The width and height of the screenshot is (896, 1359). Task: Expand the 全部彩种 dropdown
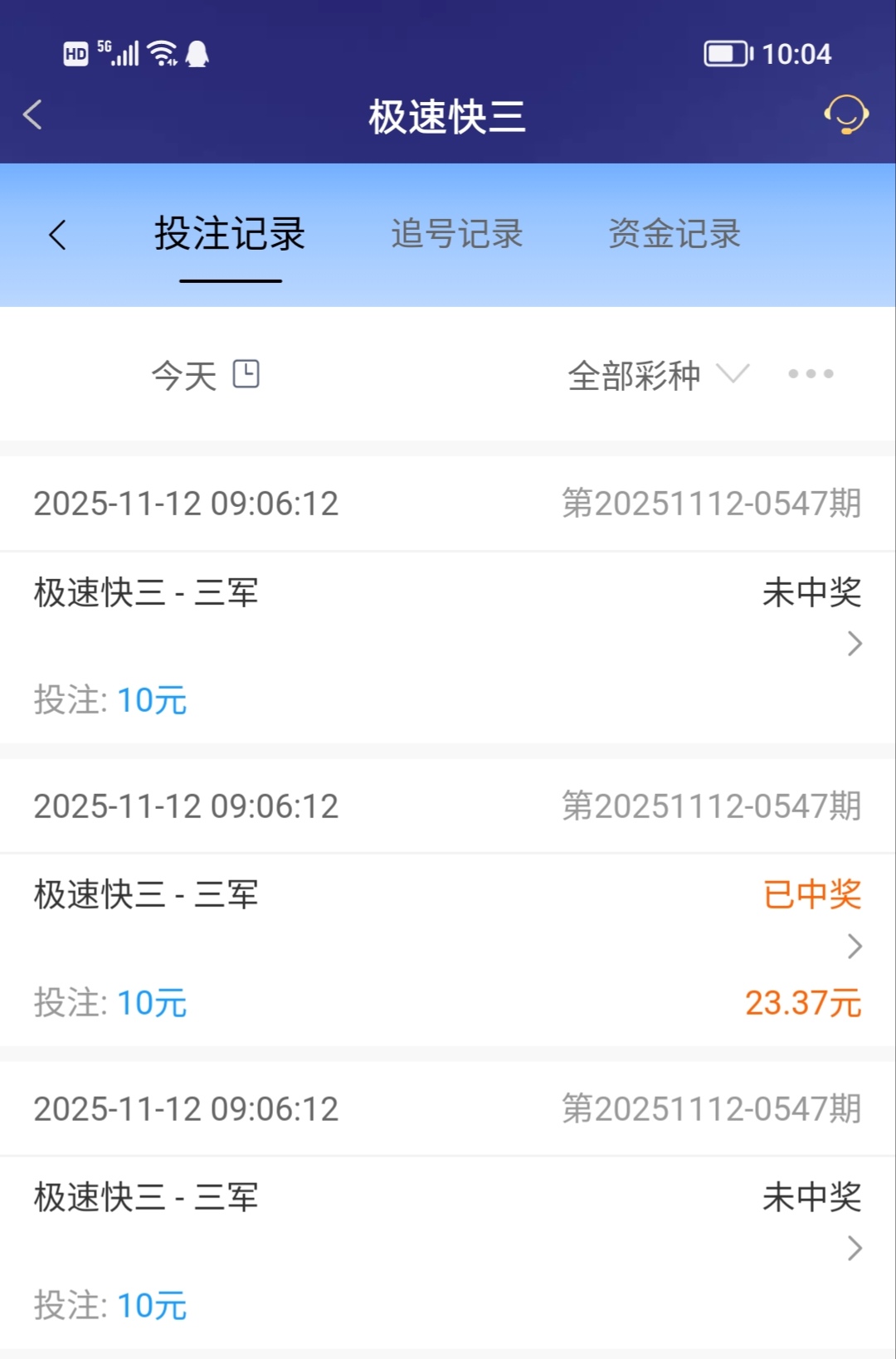pos(657,375)
